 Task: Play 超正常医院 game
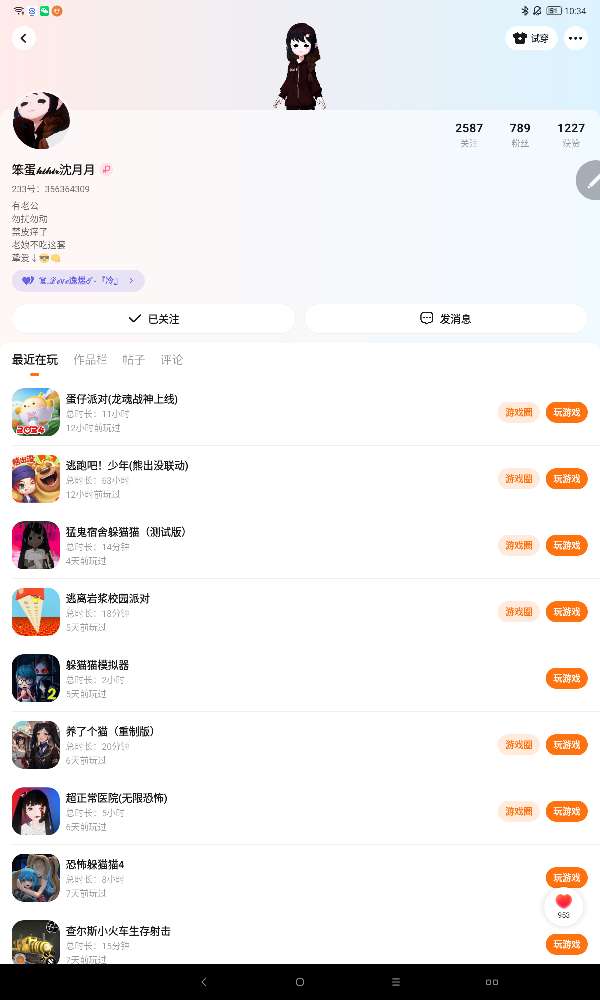click(566, 811)
